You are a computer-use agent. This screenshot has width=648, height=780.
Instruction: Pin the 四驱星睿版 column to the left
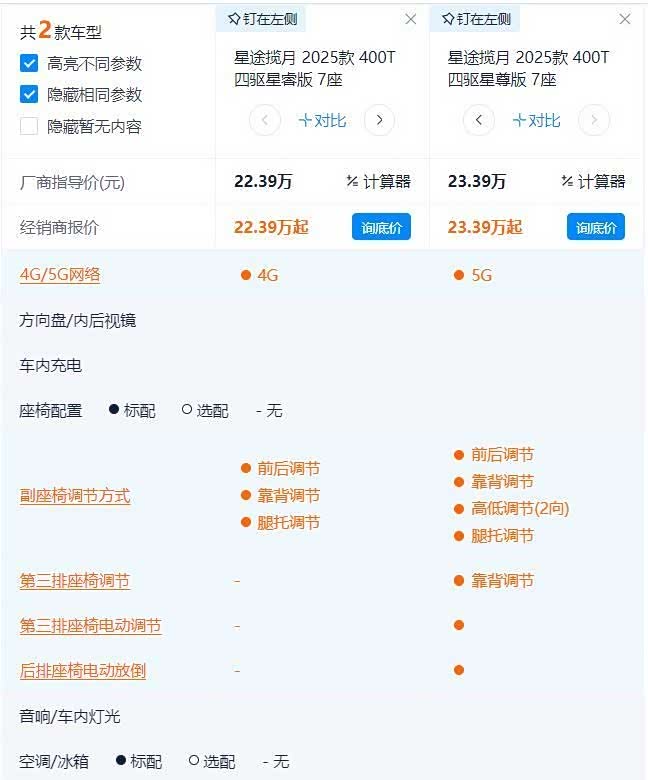(x=262, y=18)
